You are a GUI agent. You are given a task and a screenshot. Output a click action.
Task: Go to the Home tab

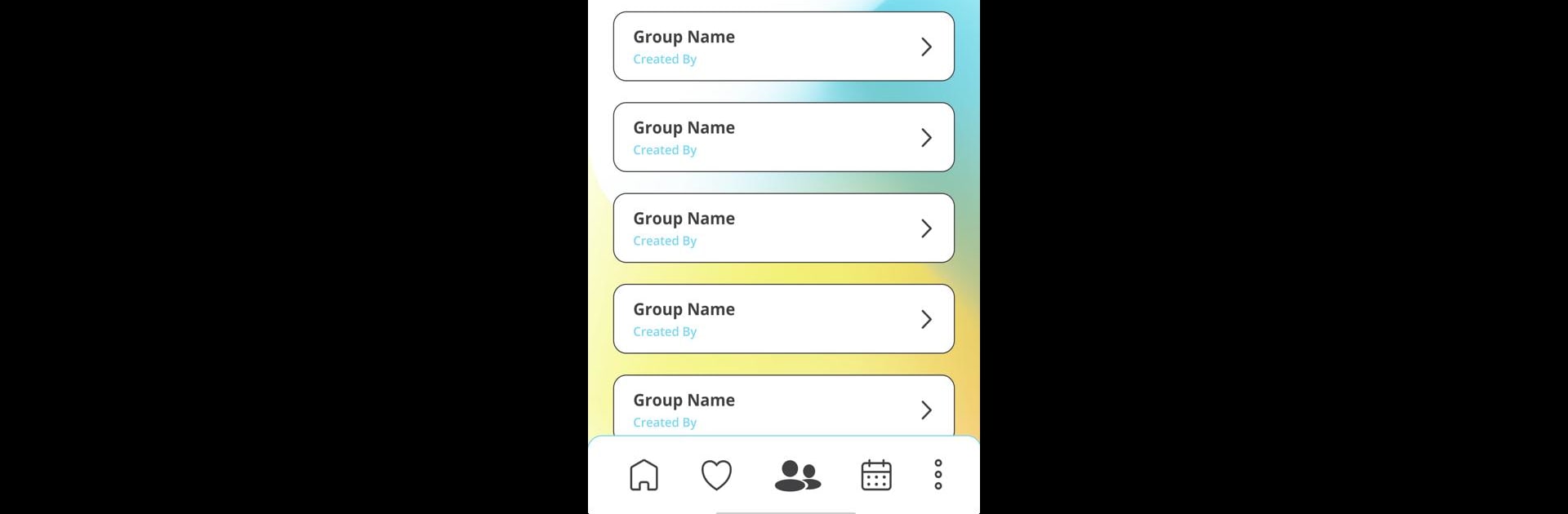click(644, 475)
